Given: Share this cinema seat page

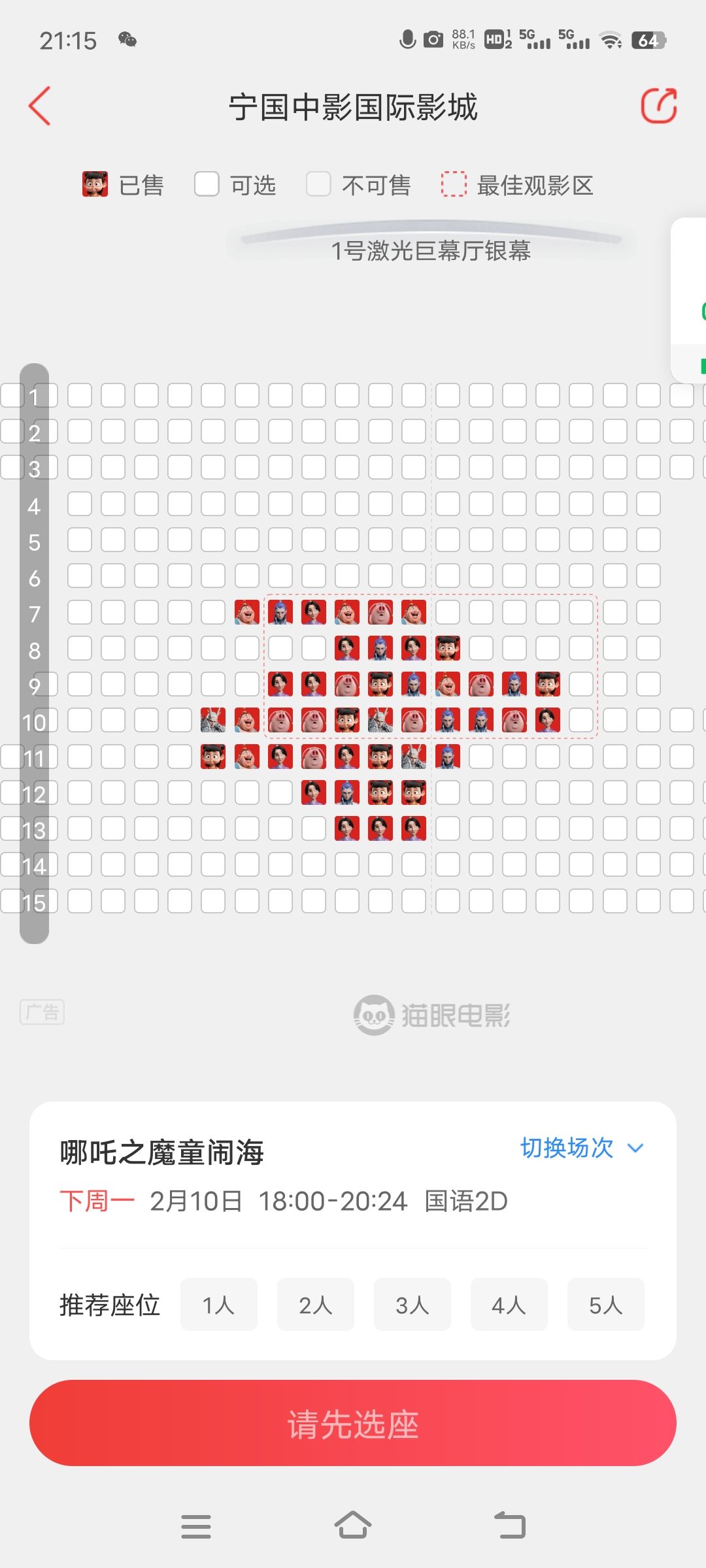Looking at the screenshot, I should (658, 106).
